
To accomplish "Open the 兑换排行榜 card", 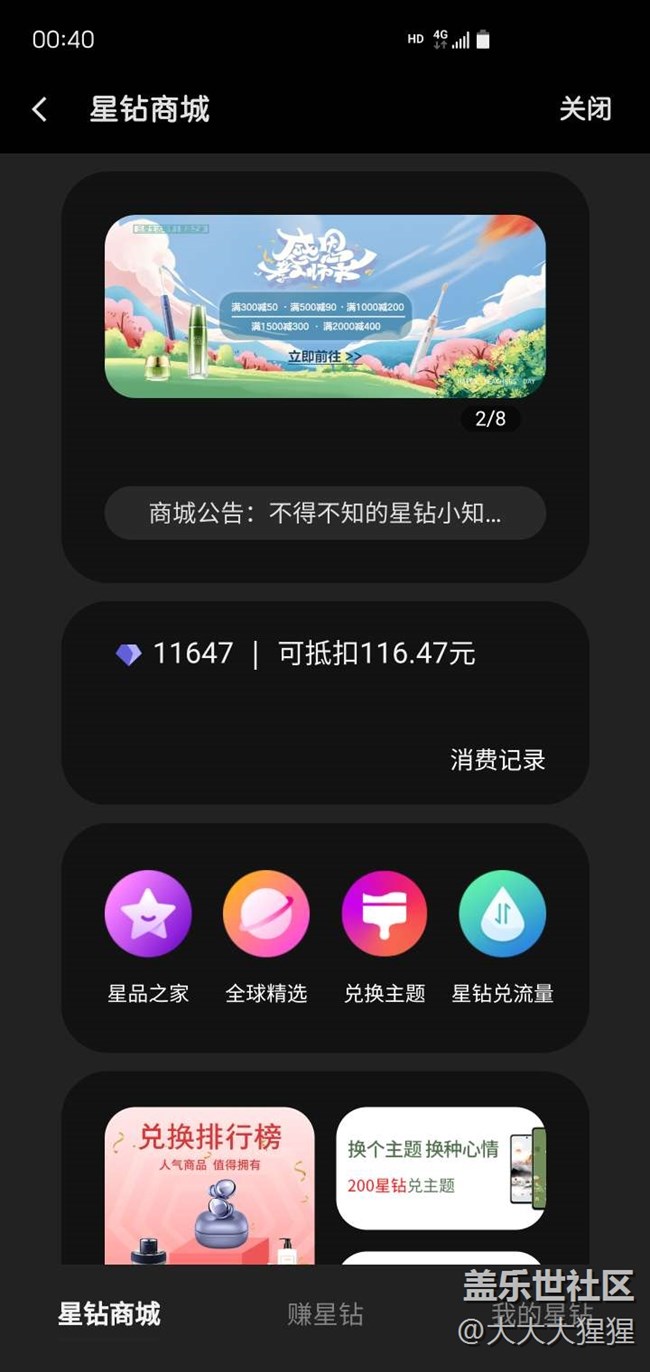I will (x=209, y=1185).
